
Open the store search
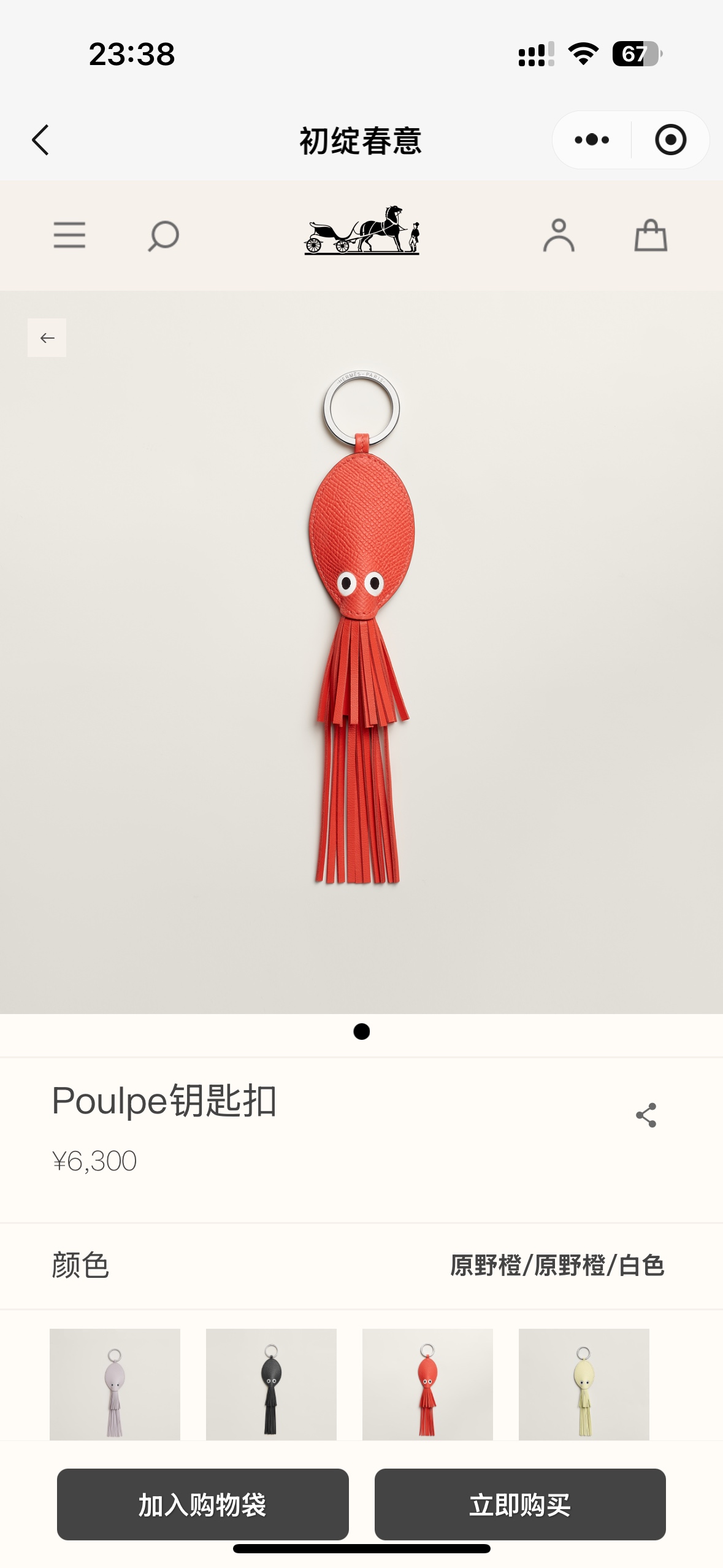(163, 236)
